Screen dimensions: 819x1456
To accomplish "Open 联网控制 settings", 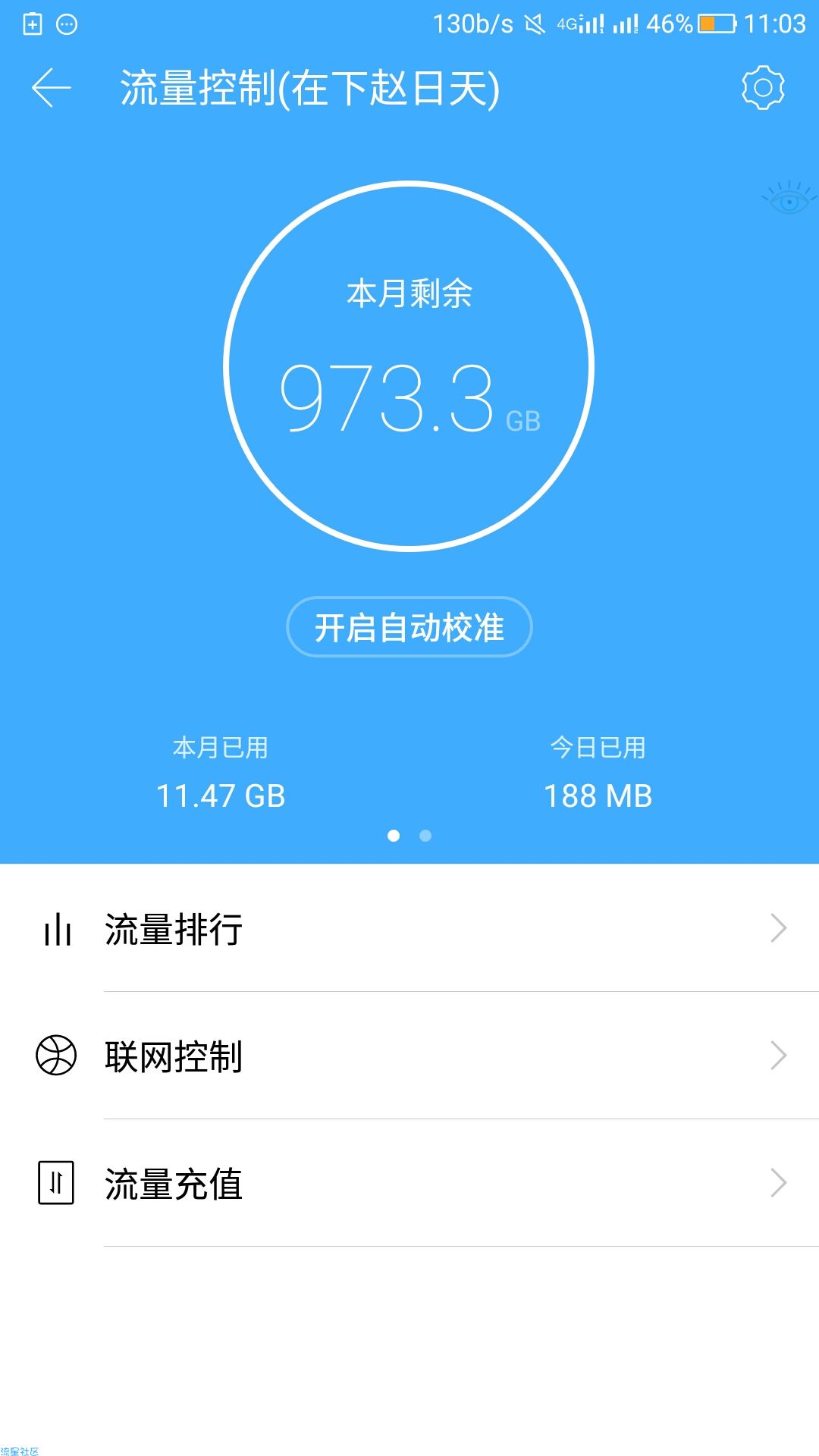I will tap(409, 1056).
